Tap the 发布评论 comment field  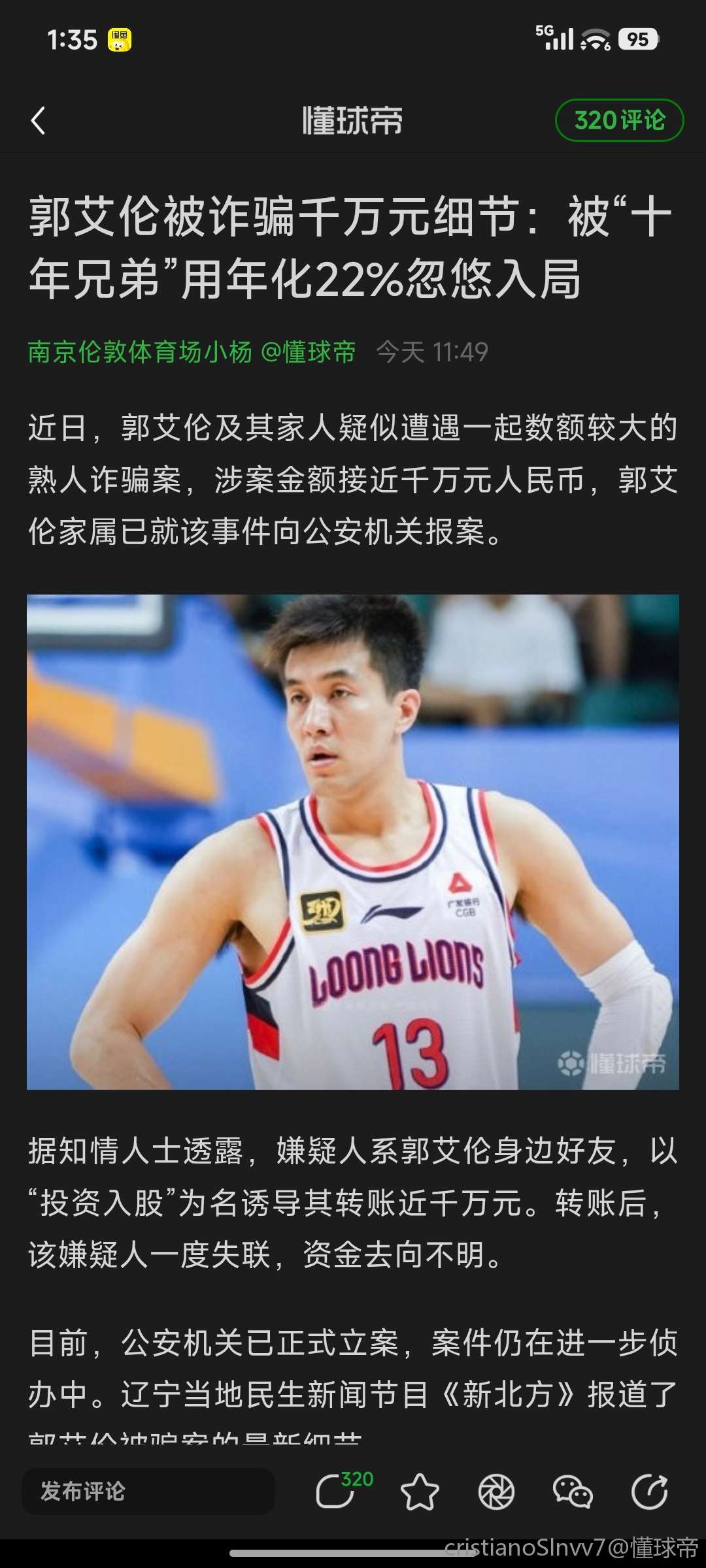point(148,1492)
